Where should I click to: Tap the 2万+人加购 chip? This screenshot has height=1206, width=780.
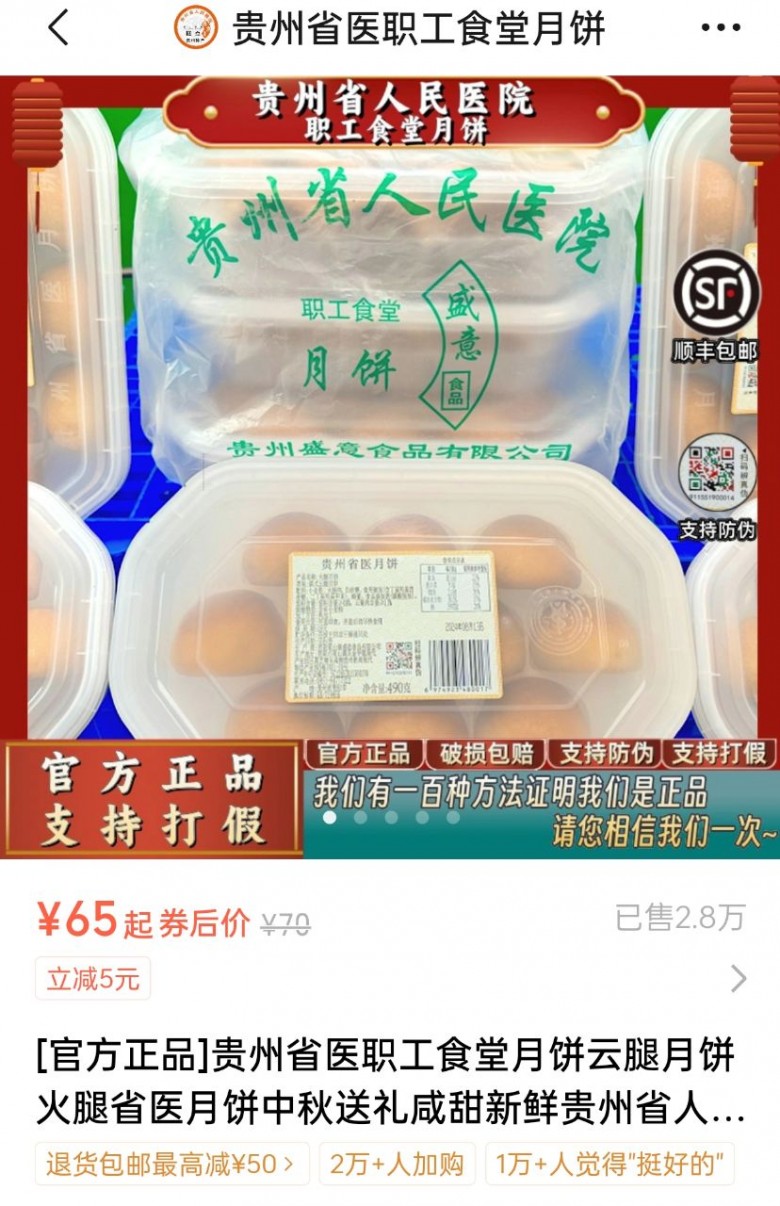[397, 1164]
